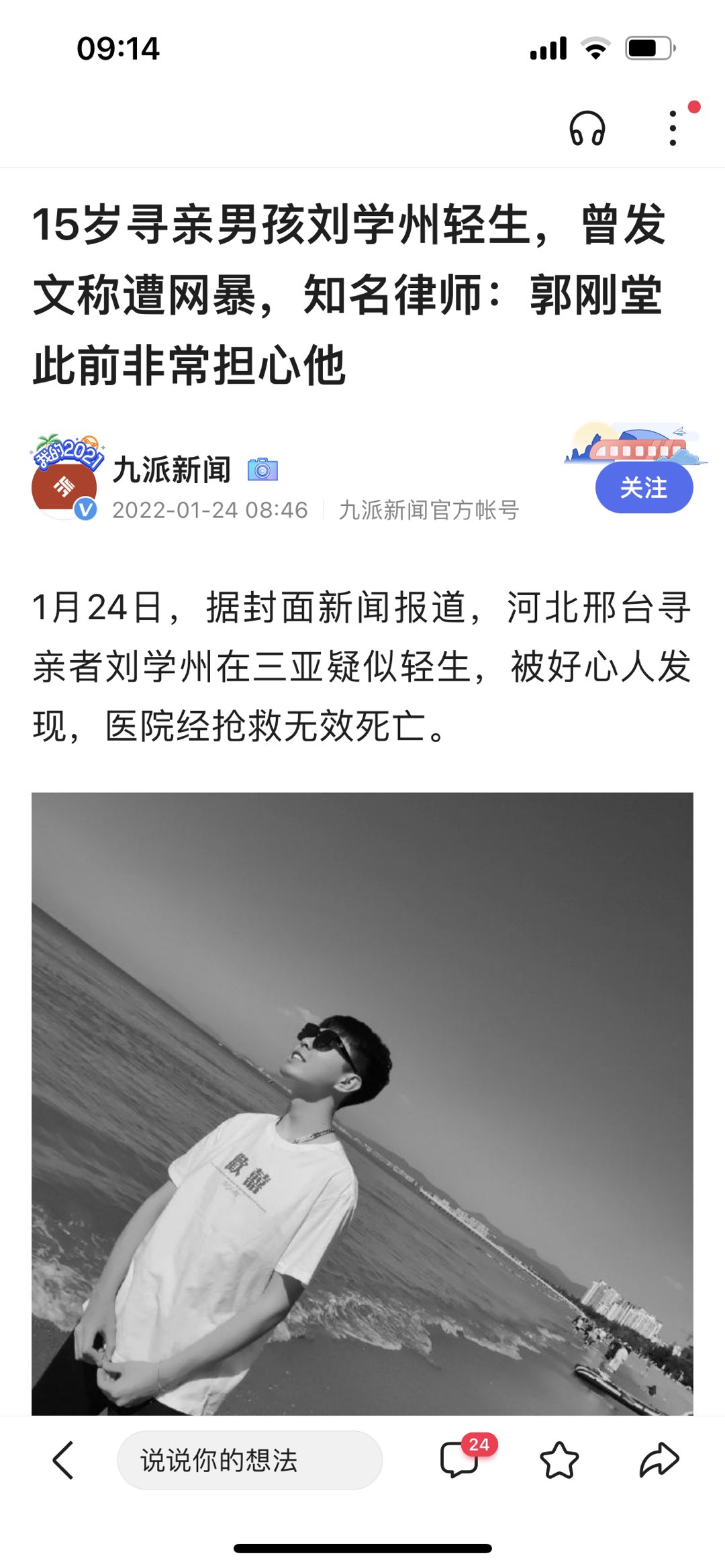725x1568 pixels.
Task: Favorite this article with the star
Action: [x=559, y=1460]
